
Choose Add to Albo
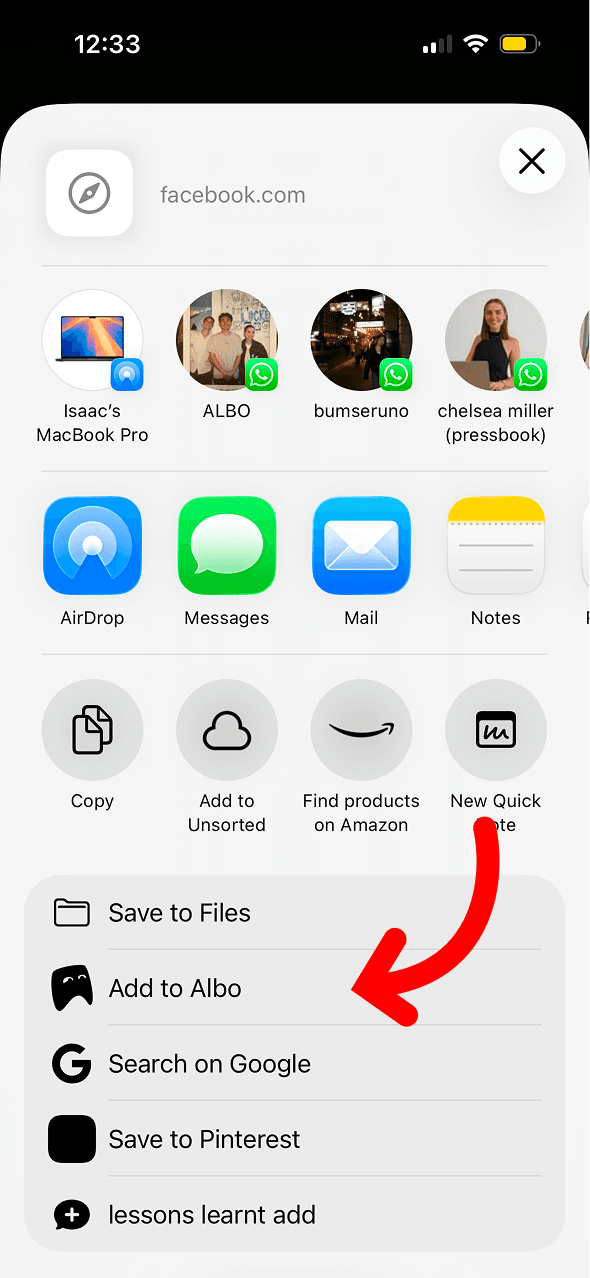(295, 988)
